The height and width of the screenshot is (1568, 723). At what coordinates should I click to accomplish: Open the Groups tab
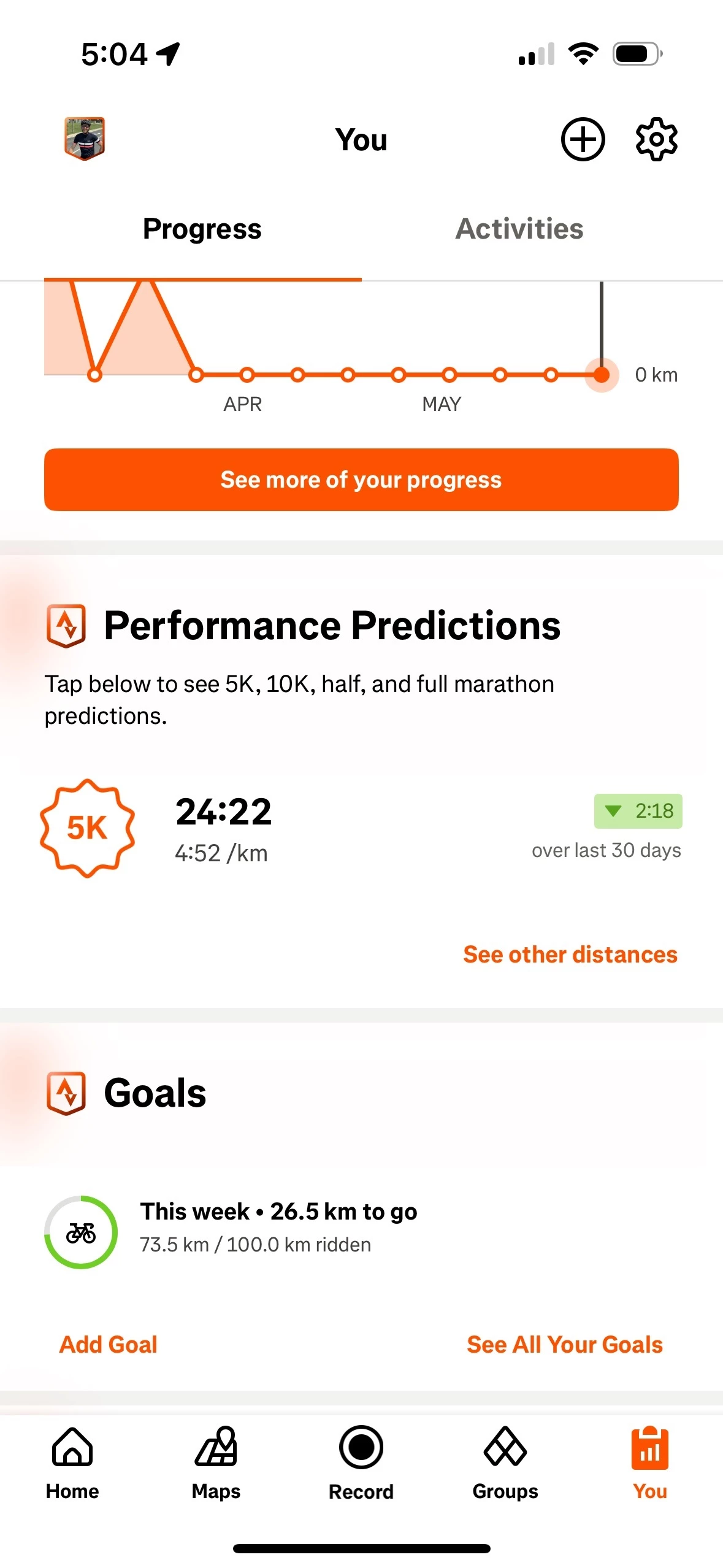tap(505, 1463)
